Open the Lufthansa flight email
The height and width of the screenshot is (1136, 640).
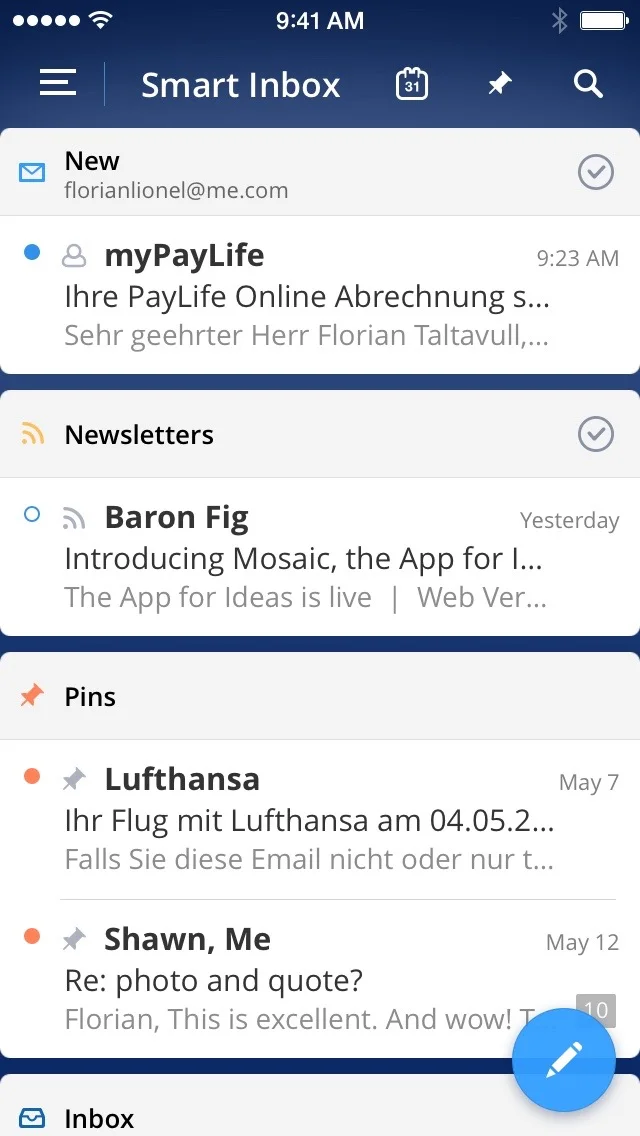coord(320,819)
